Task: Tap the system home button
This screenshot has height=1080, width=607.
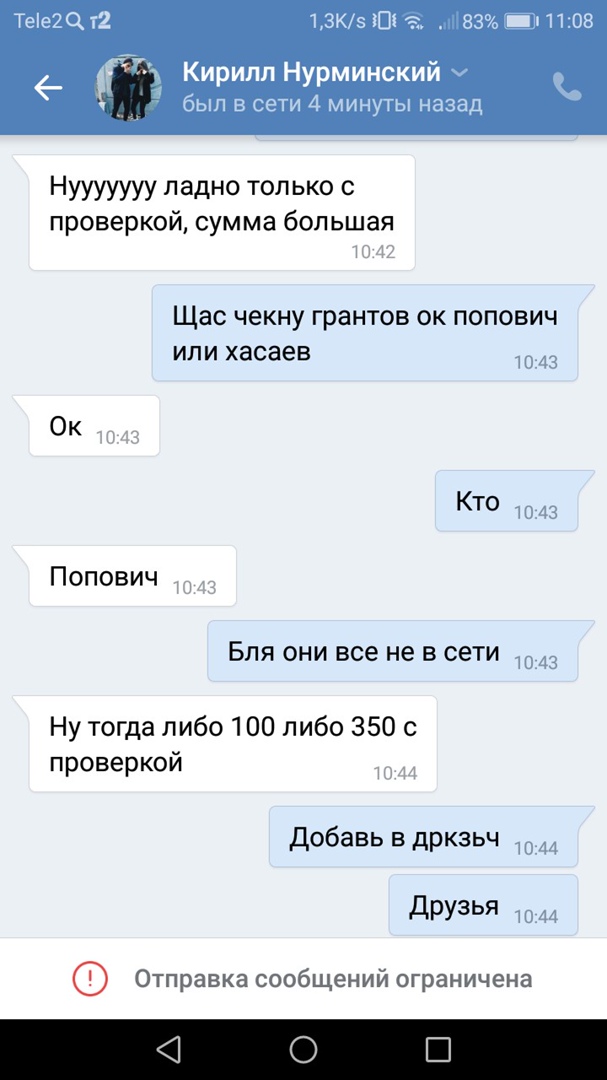Action: [303, 1049]
